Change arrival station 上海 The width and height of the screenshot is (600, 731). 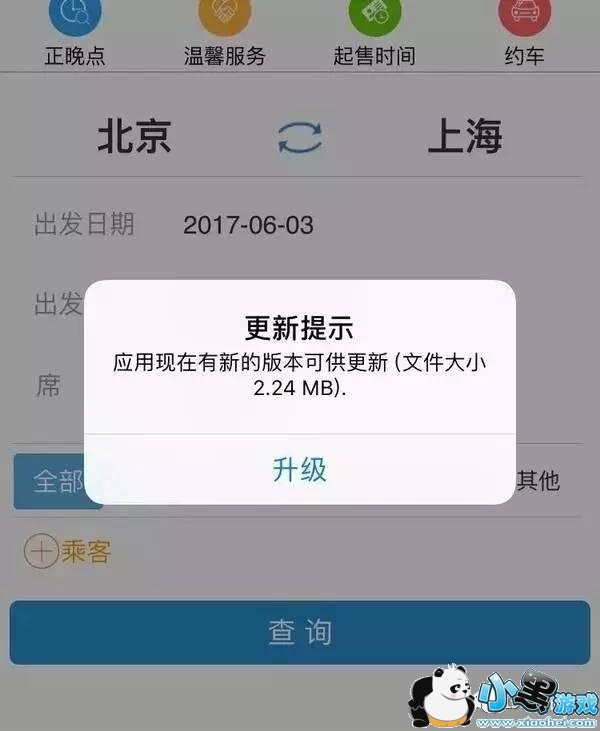(465, 136)
